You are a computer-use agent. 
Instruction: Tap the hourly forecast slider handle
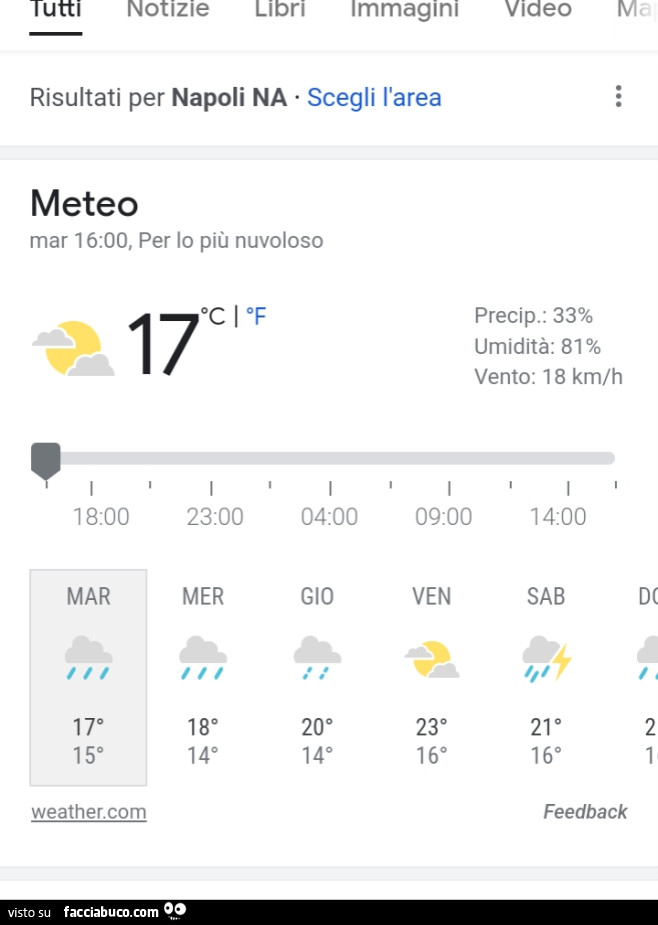point(46,460)
